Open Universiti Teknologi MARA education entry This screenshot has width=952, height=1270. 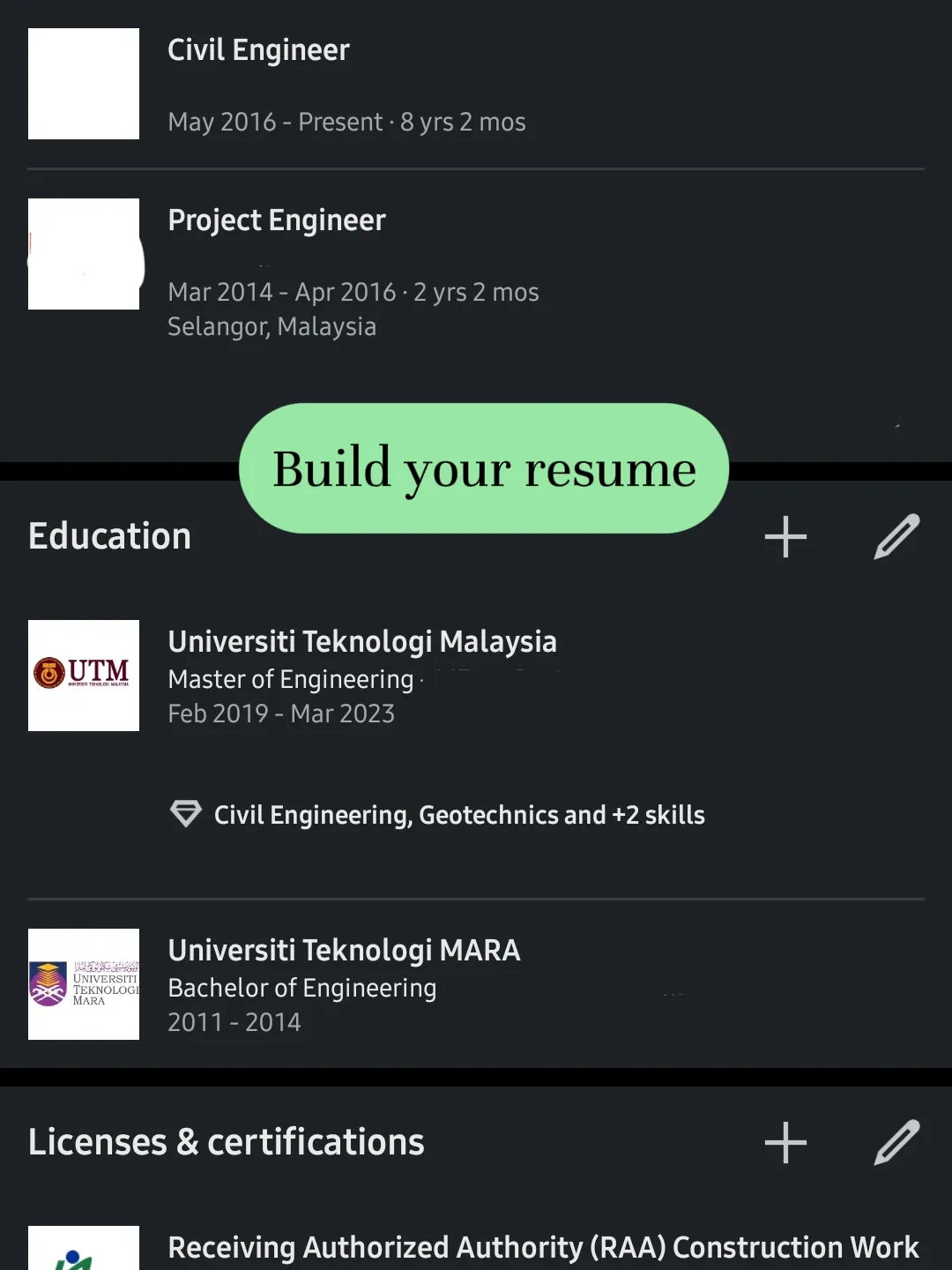(x=344, y=951)
